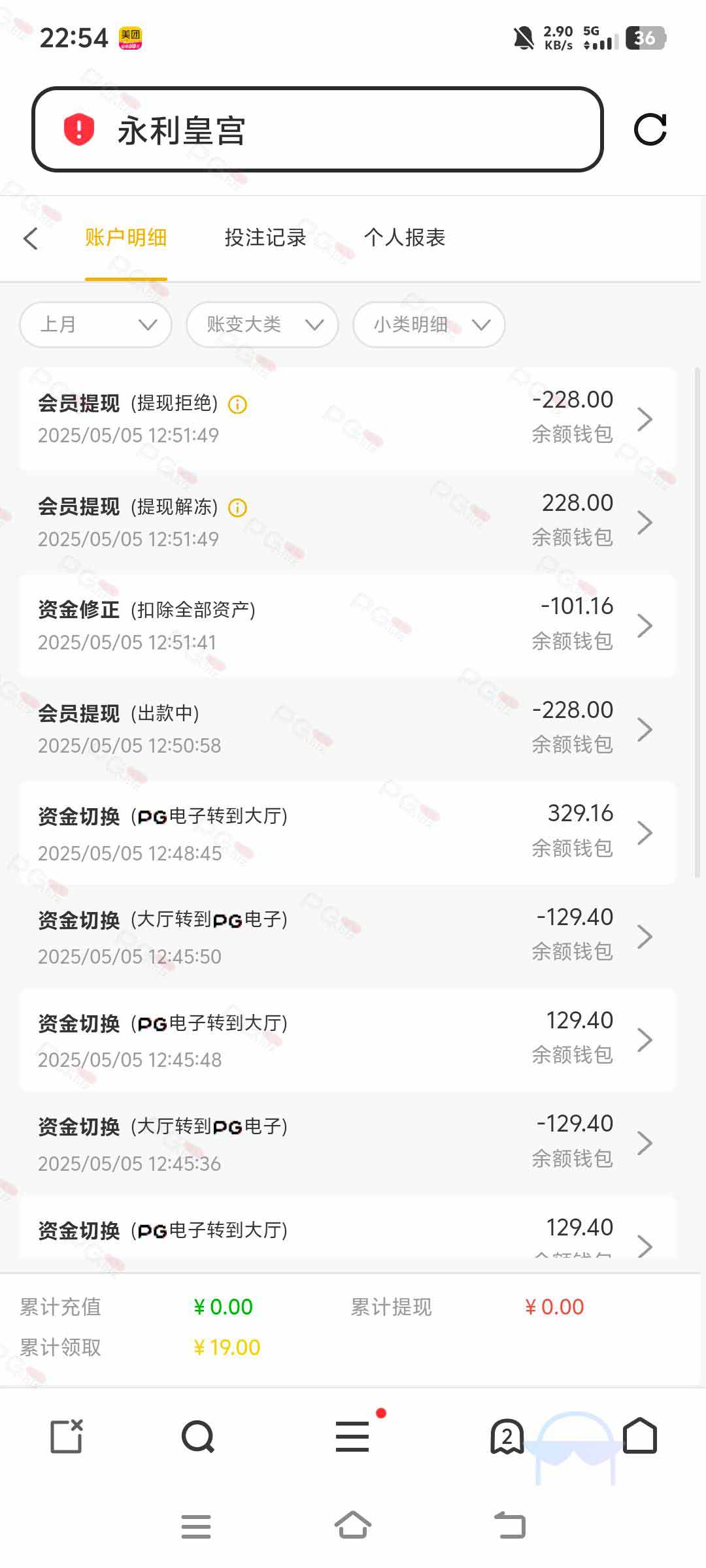Tap the info icon beside 提现解冻
Screen dimensions: 706x1568
(x=237, y=508)
